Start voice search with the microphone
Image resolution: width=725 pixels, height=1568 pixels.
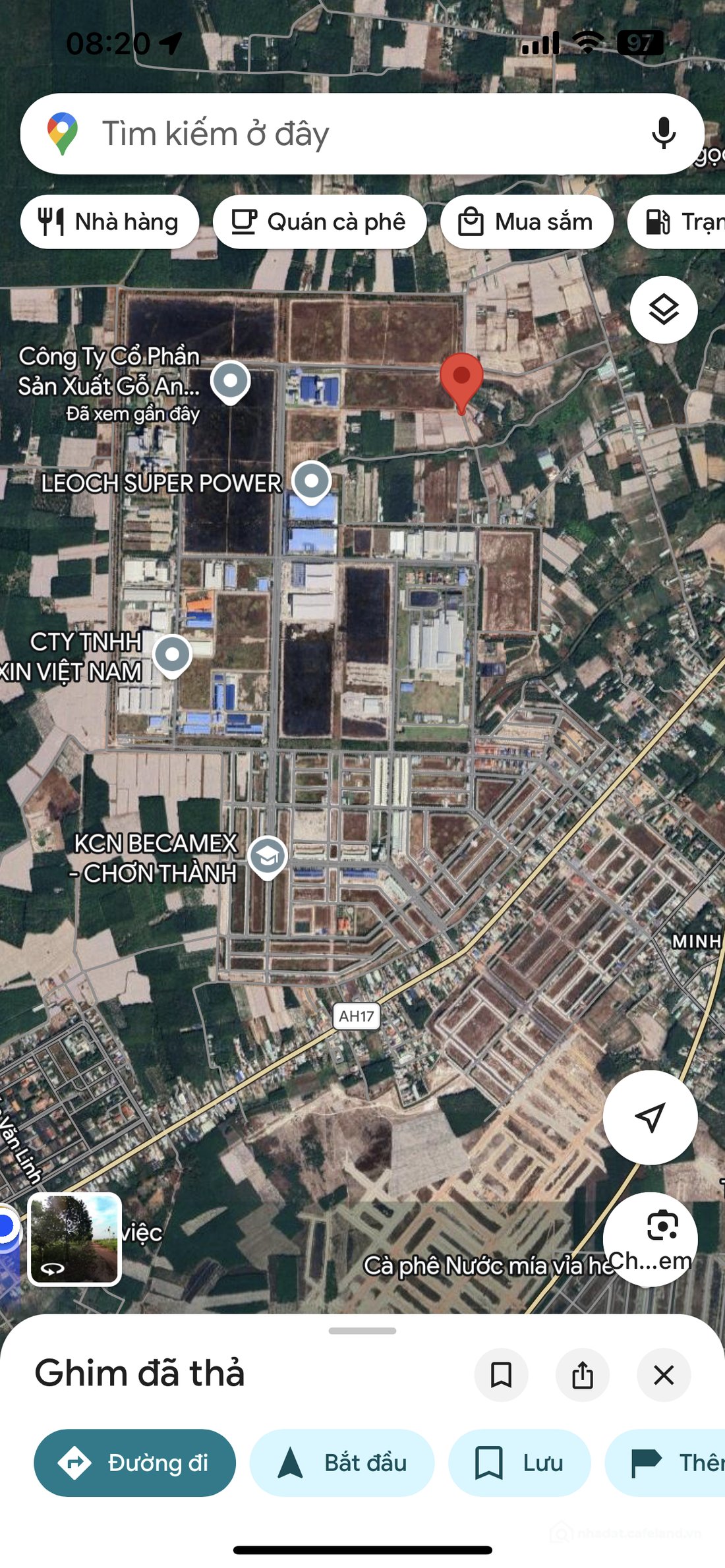[663, 134]
